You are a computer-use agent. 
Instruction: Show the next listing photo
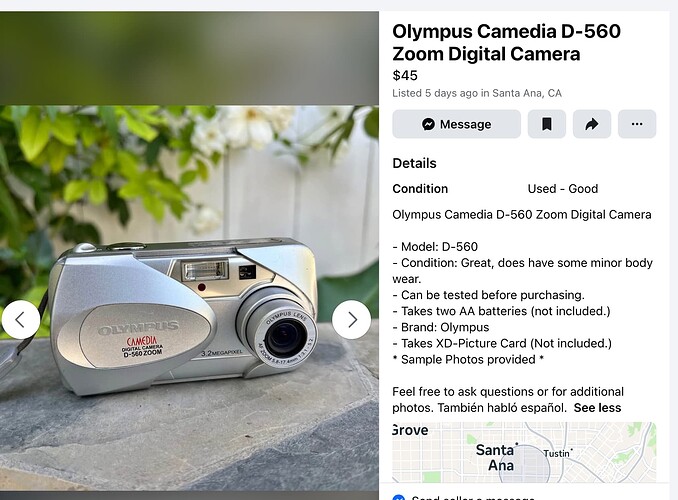(351, 320)
